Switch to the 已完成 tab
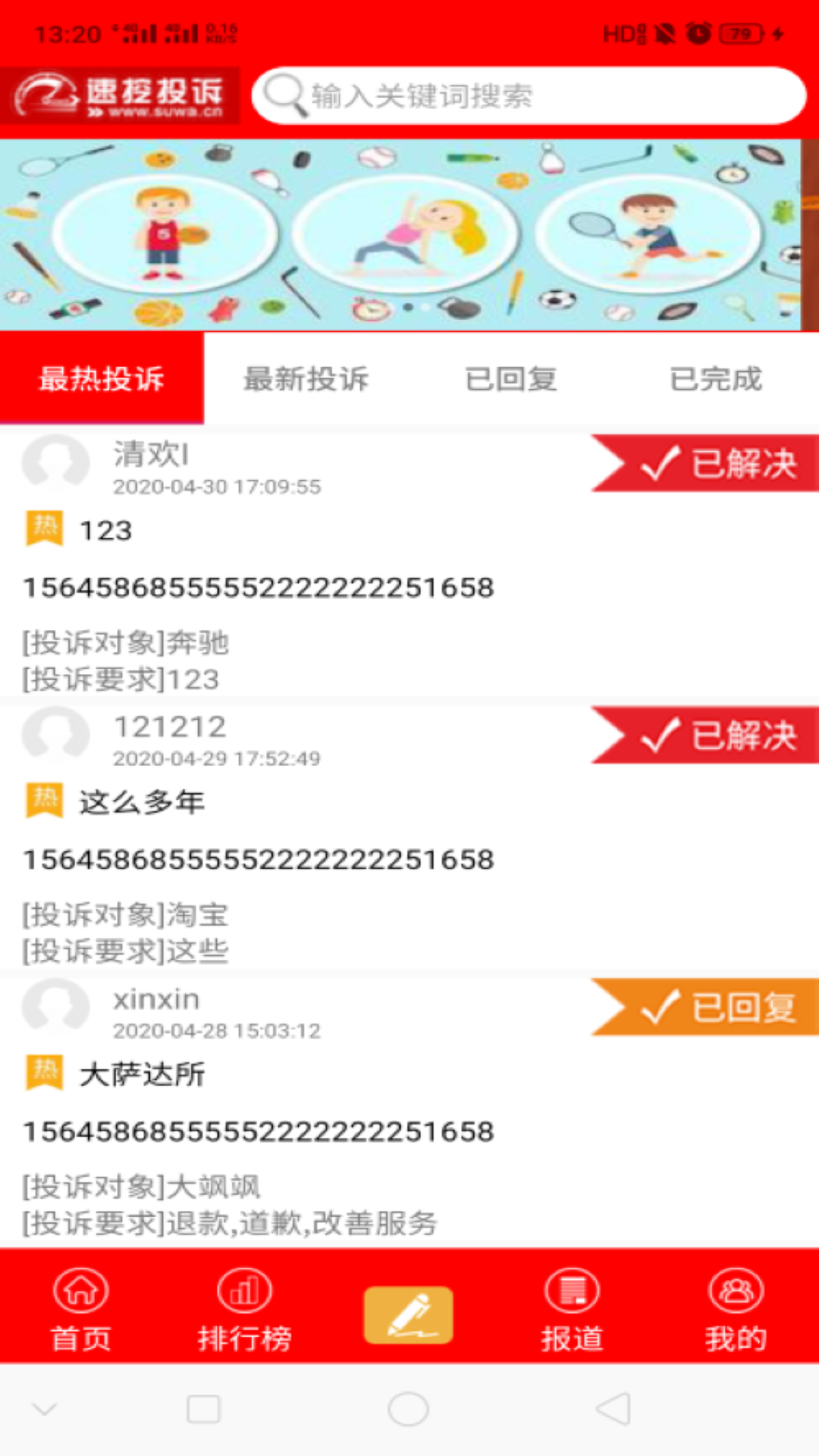This screenshot has height=1456, width=819. pos(715,379)
